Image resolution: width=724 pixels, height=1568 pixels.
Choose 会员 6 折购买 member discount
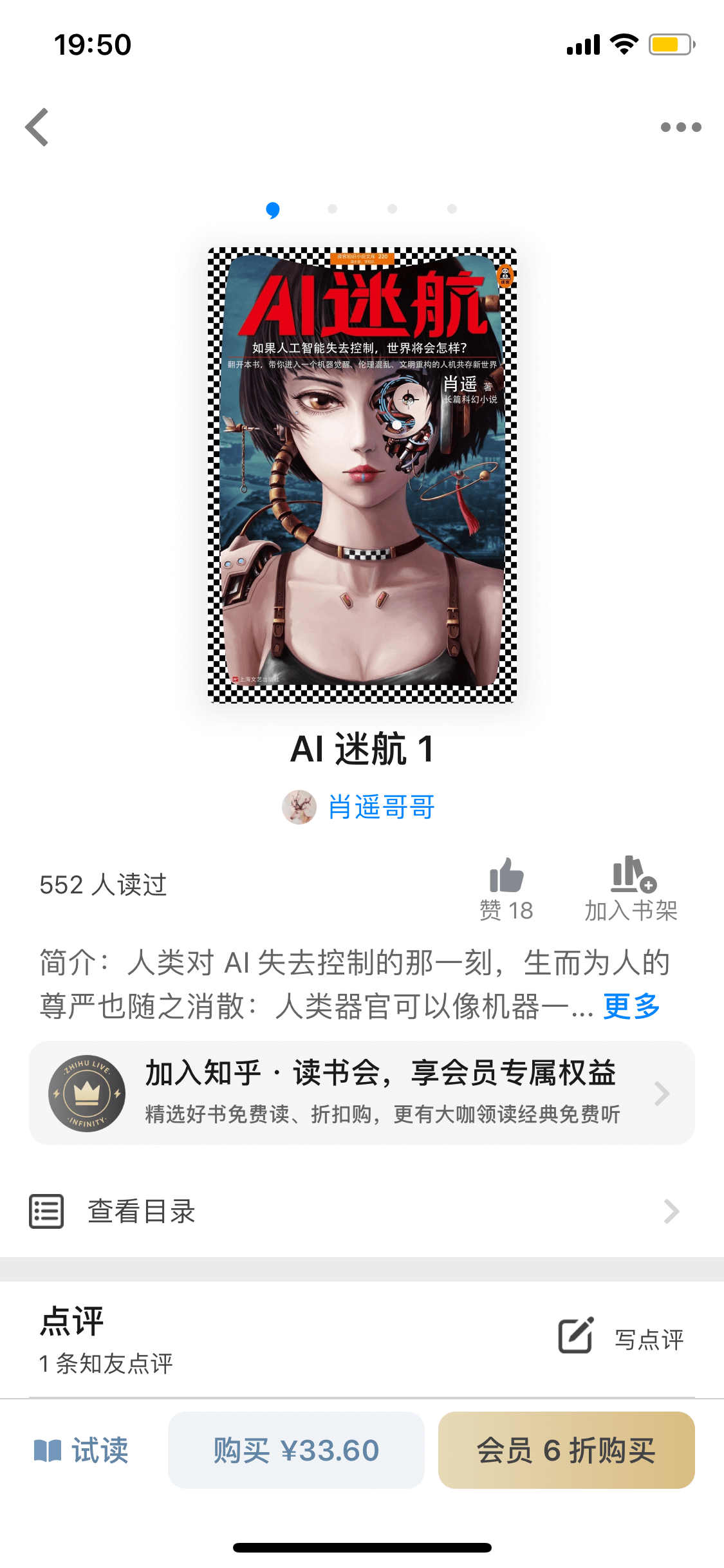tap(566, 1450)
